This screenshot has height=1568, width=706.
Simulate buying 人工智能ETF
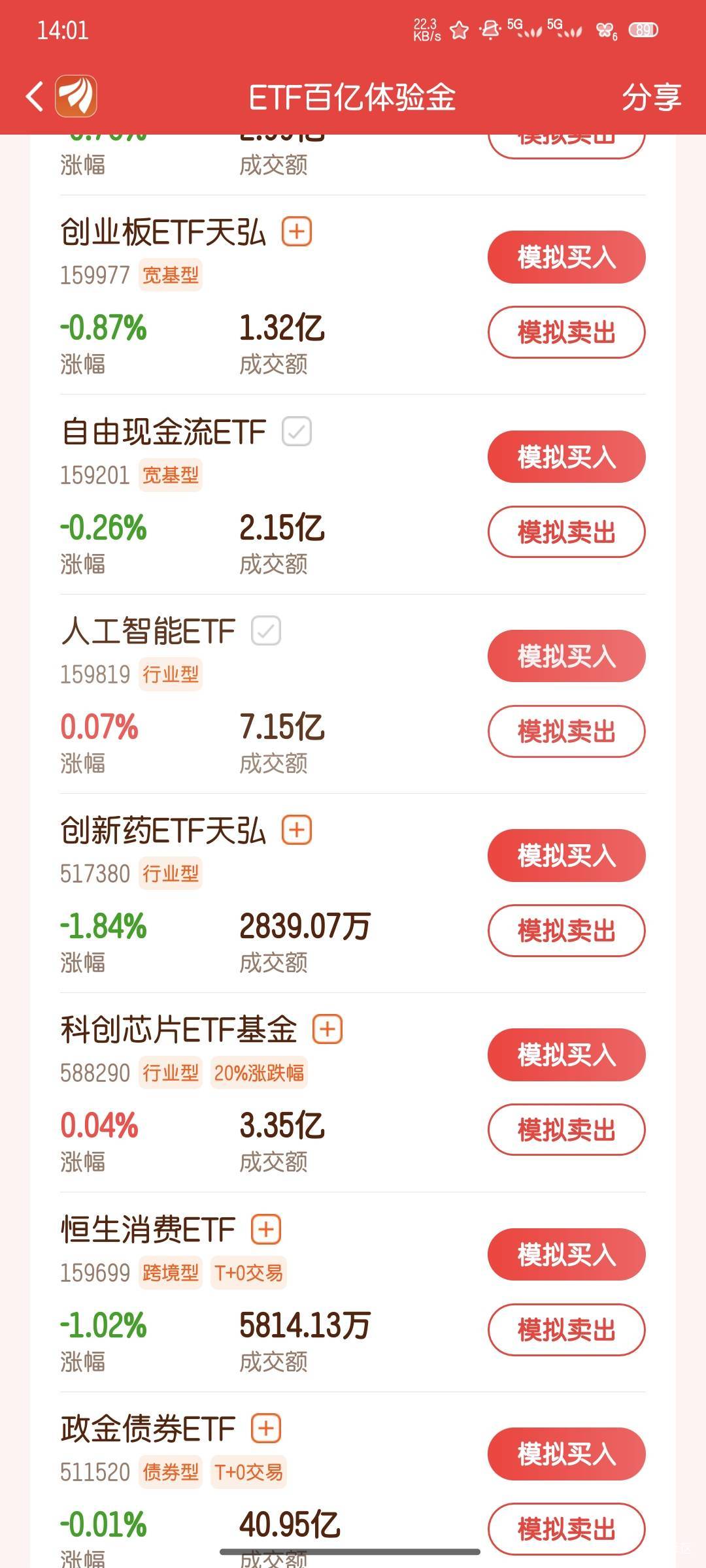(566, 656)
